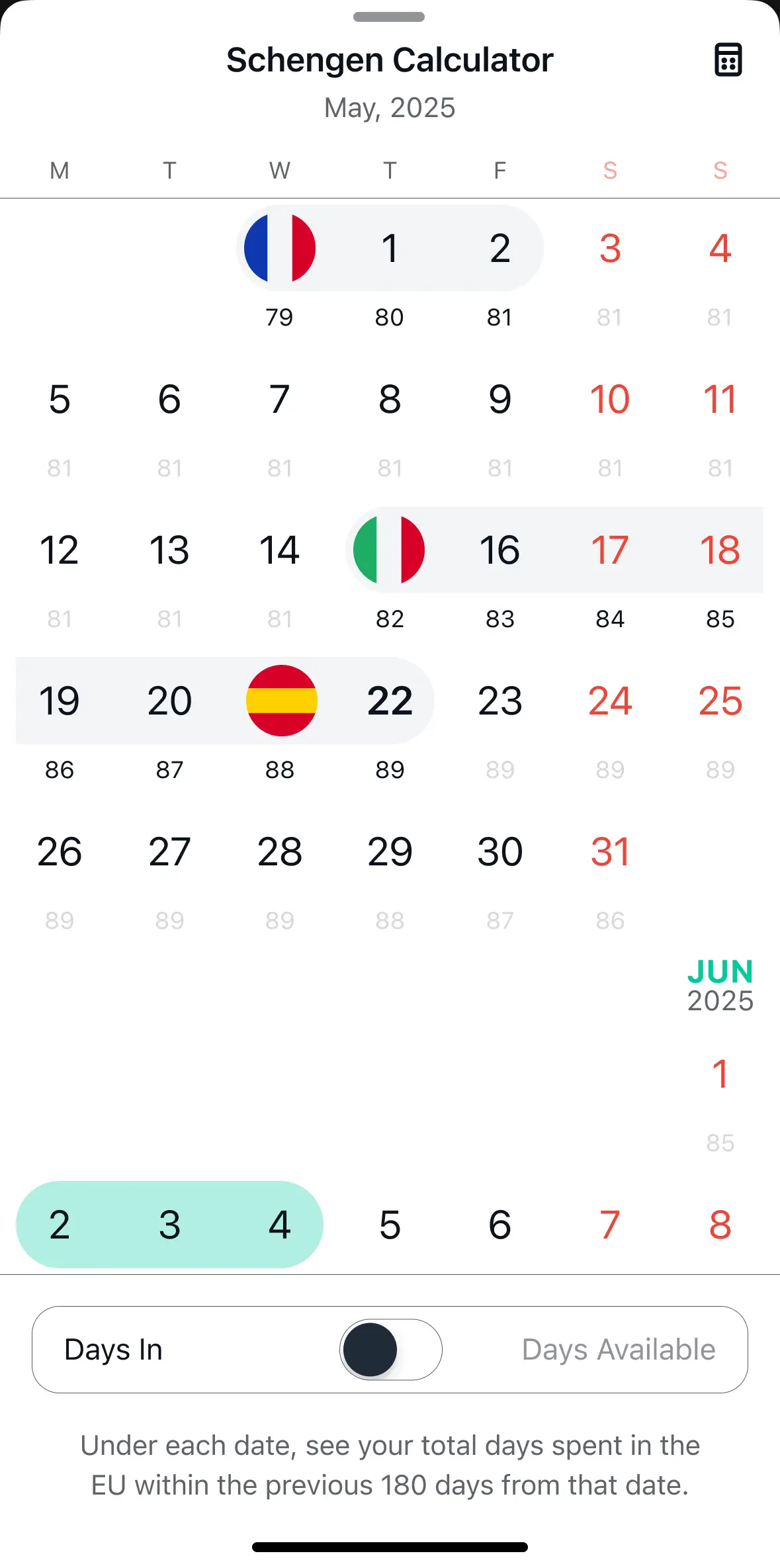The width and height of the screenshot is (780, 1568).
Task: Select June 1 on the calendar
Action: pyautogui.click(x=720, y=1074)
